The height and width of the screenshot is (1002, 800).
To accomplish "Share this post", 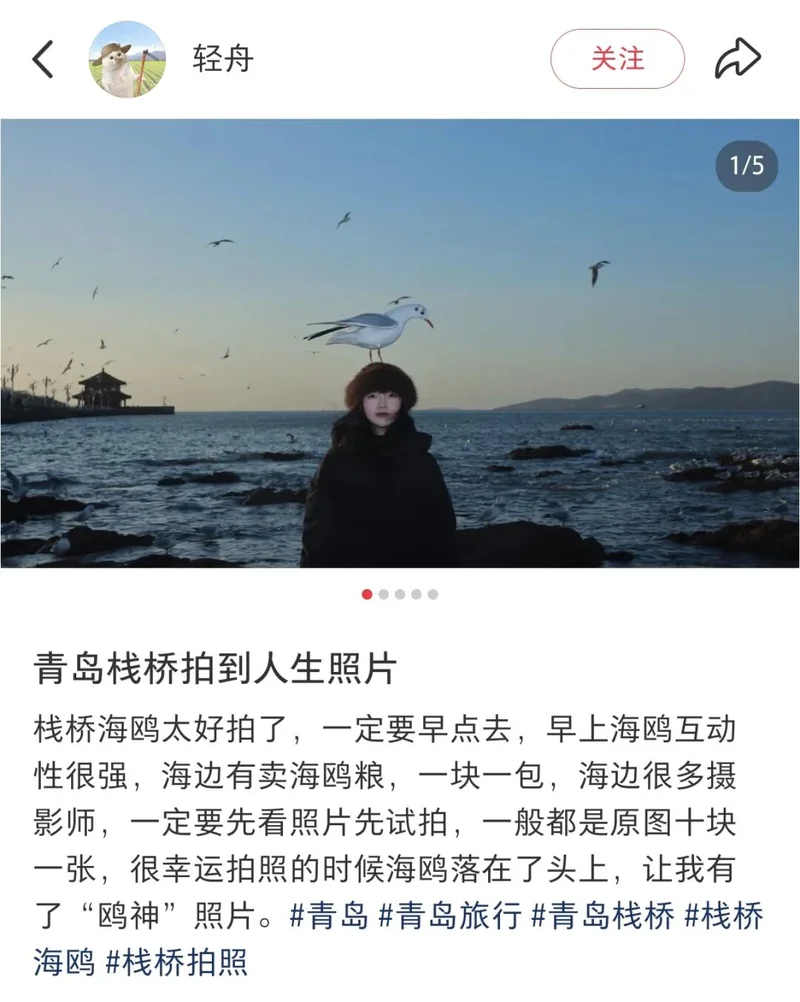I will (x=738, y=60).
